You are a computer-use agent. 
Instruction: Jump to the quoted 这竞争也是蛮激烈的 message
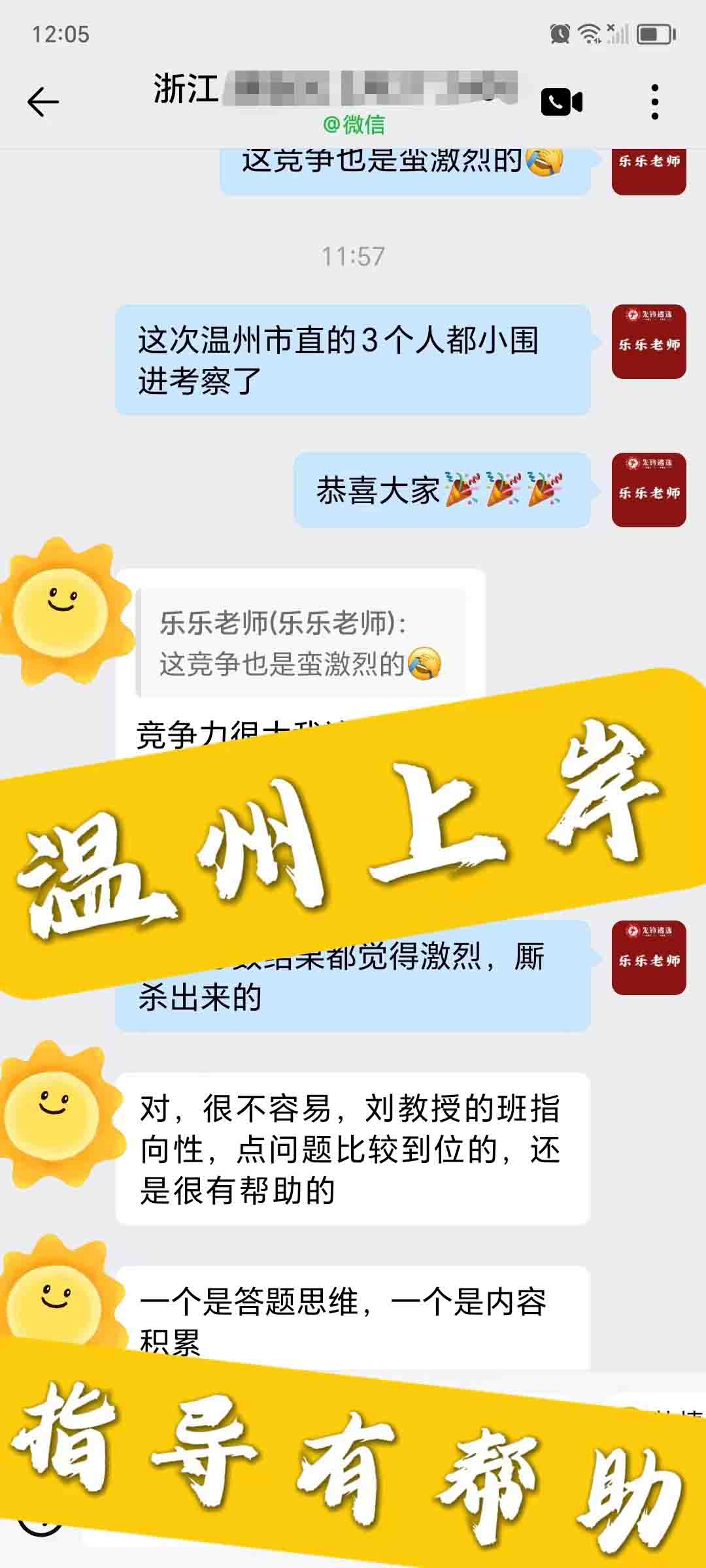coord(301,644)
